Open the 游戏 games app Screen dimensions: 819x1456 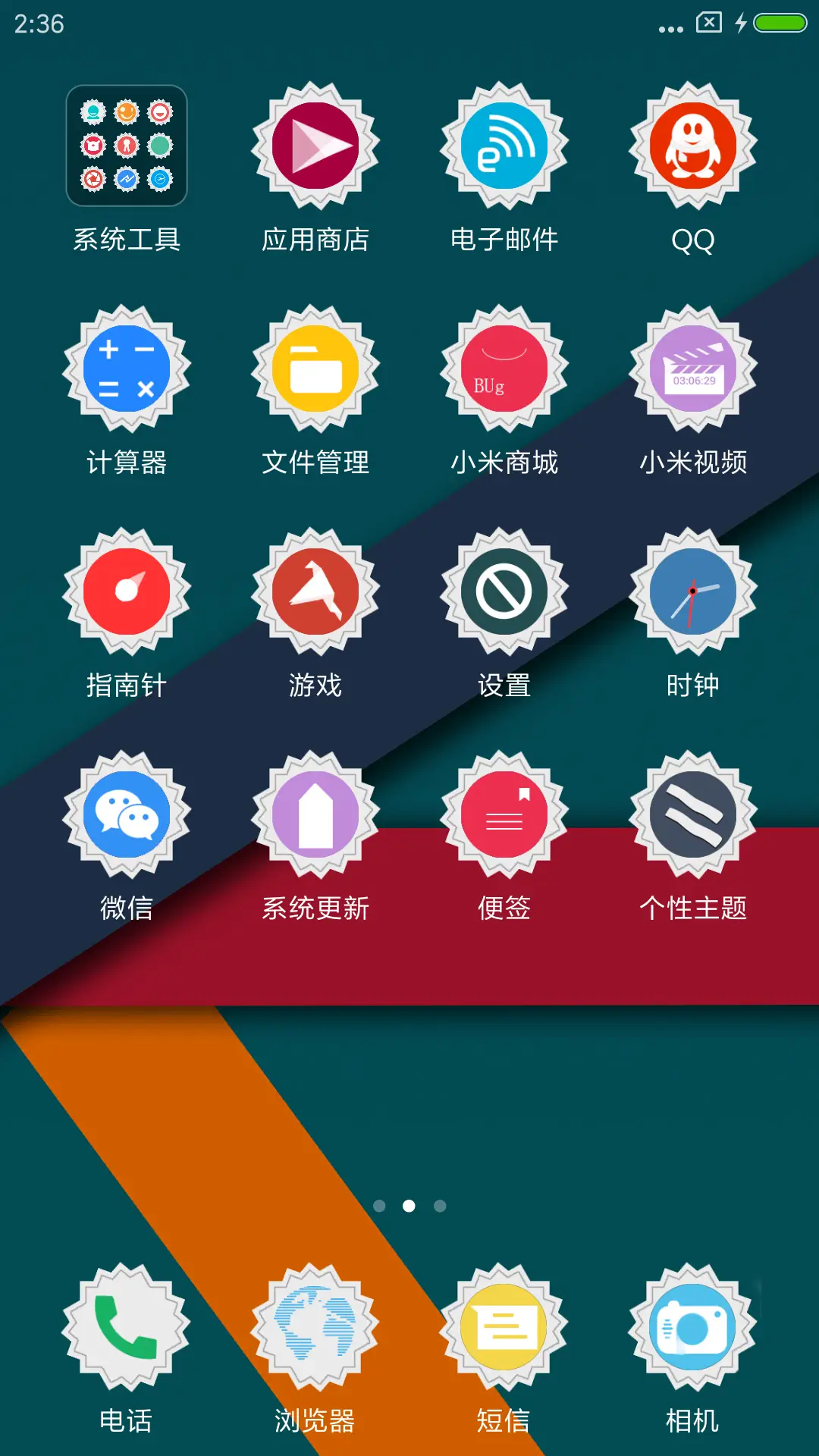click(315, 595)
